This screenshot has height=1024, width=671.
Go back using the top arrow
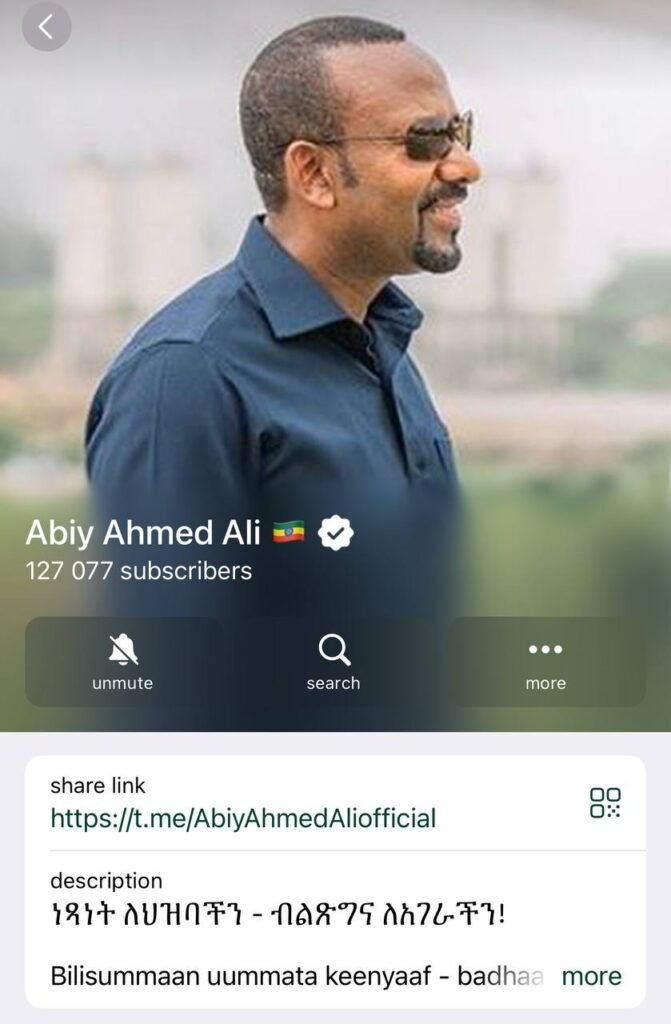[46, 27]
